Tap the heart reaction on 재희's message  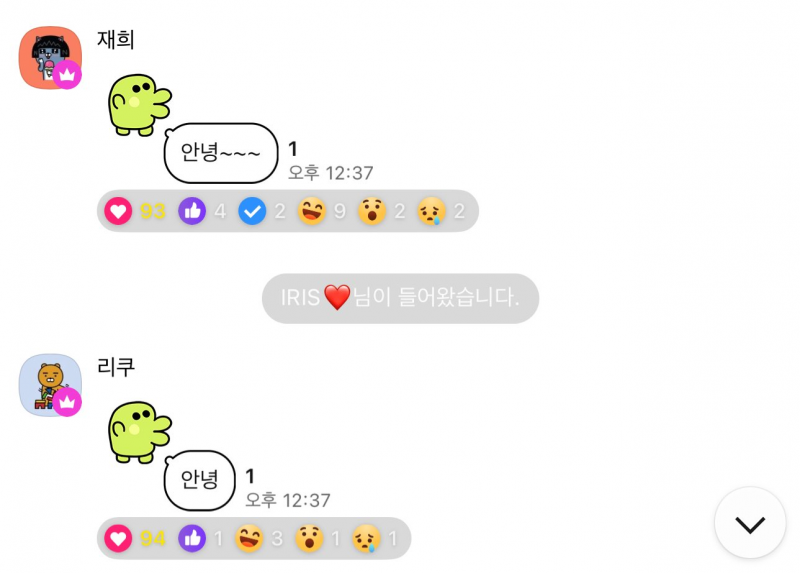click(x=119, y=211)
